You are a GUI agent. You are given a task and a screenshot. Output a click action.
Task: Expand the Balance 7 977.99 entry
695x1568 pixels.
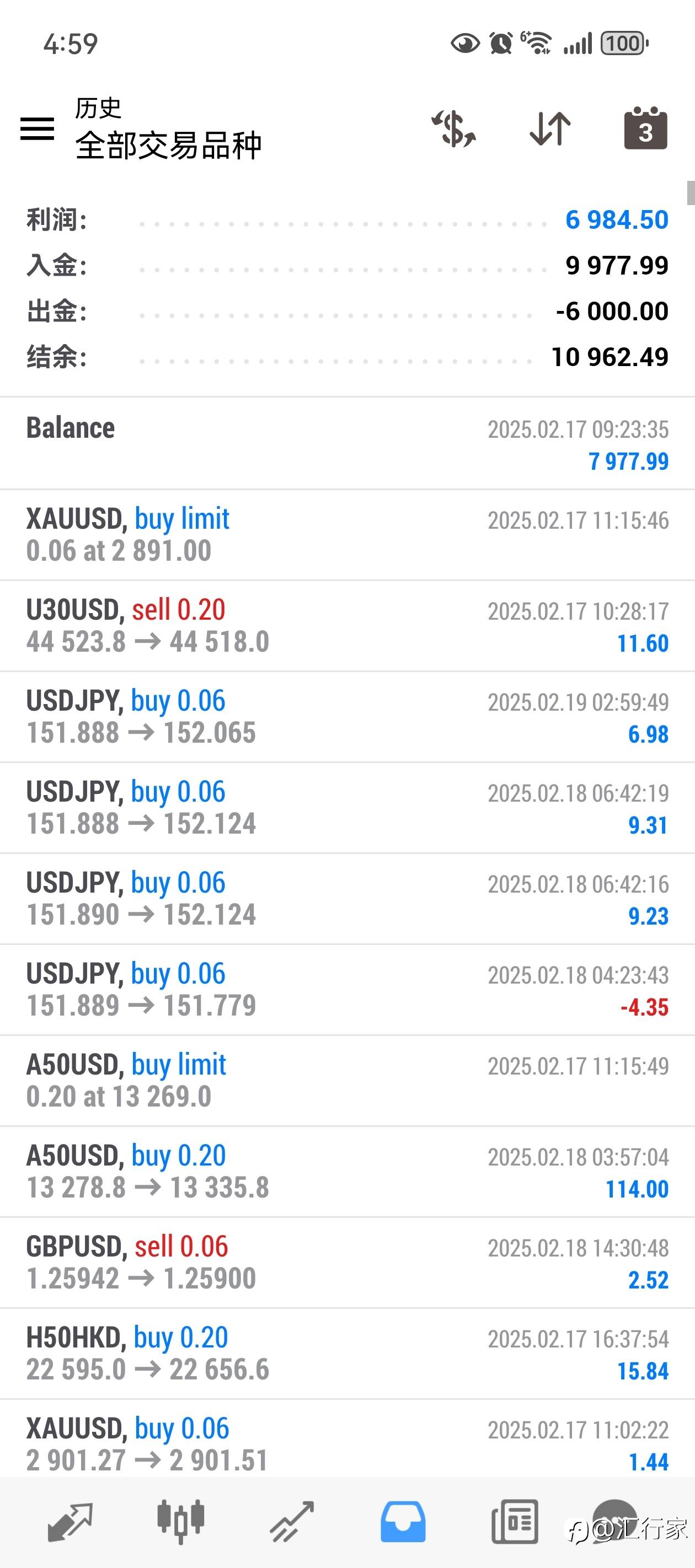tap(347, 444)
